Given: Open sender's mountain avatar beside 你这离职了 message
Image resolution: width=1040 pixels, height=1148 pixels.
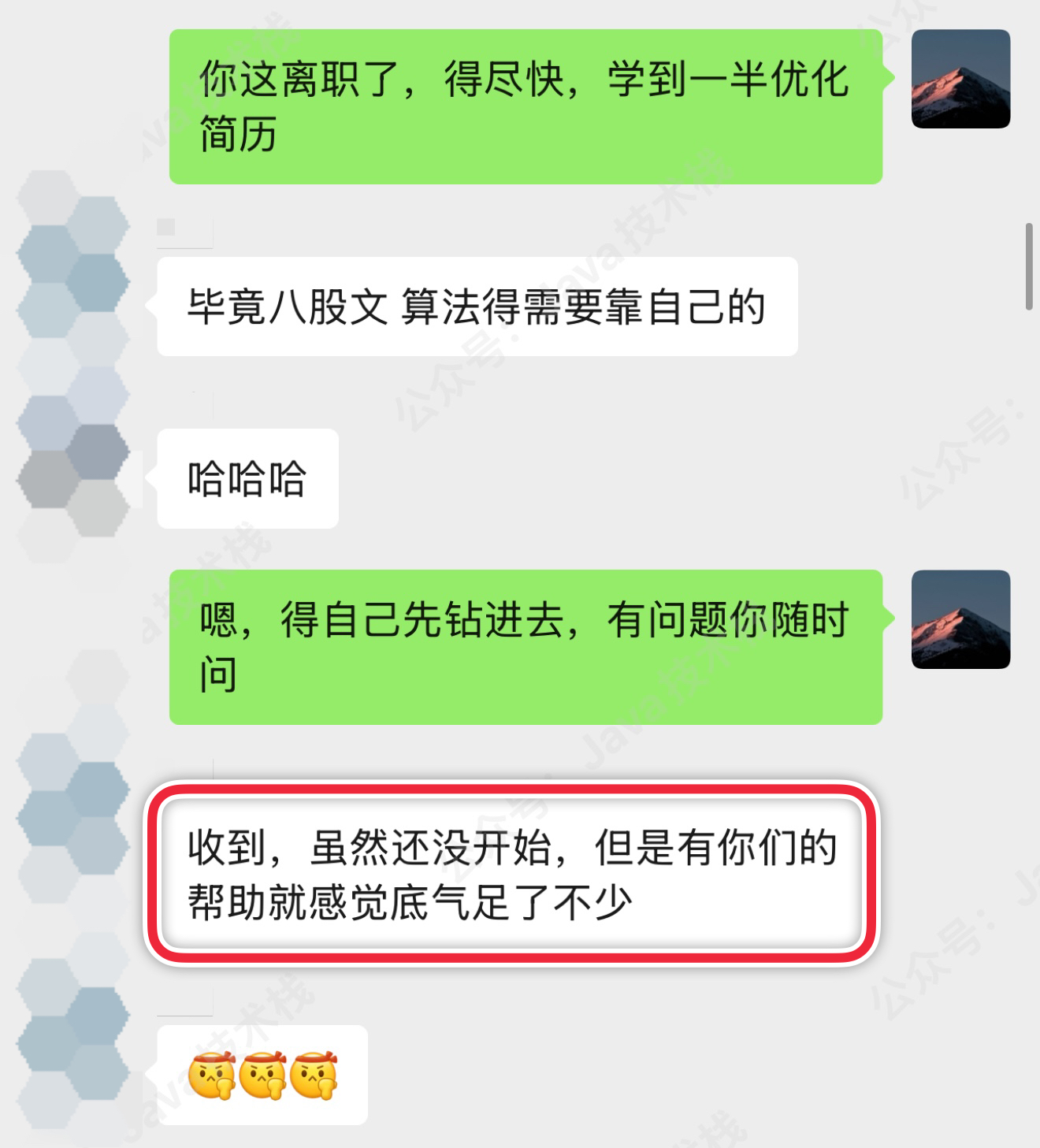Looking at the screenshot, I should point(960,79).
